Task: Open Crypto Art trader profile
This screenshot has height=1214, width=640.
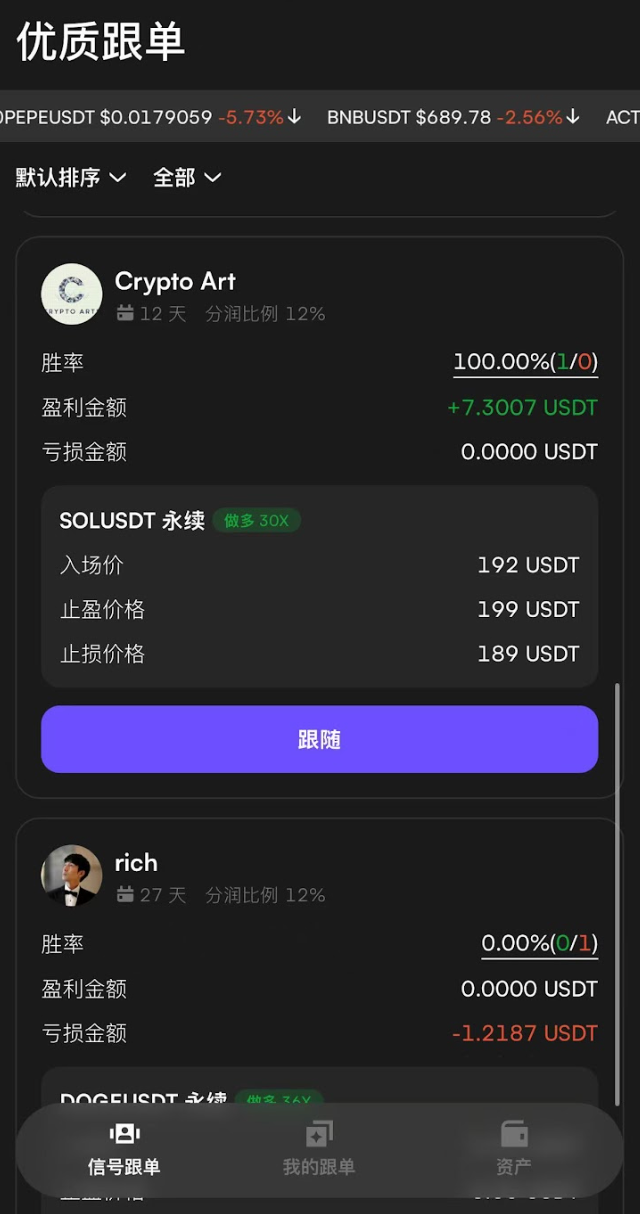Action: click(x=175, y=282)
